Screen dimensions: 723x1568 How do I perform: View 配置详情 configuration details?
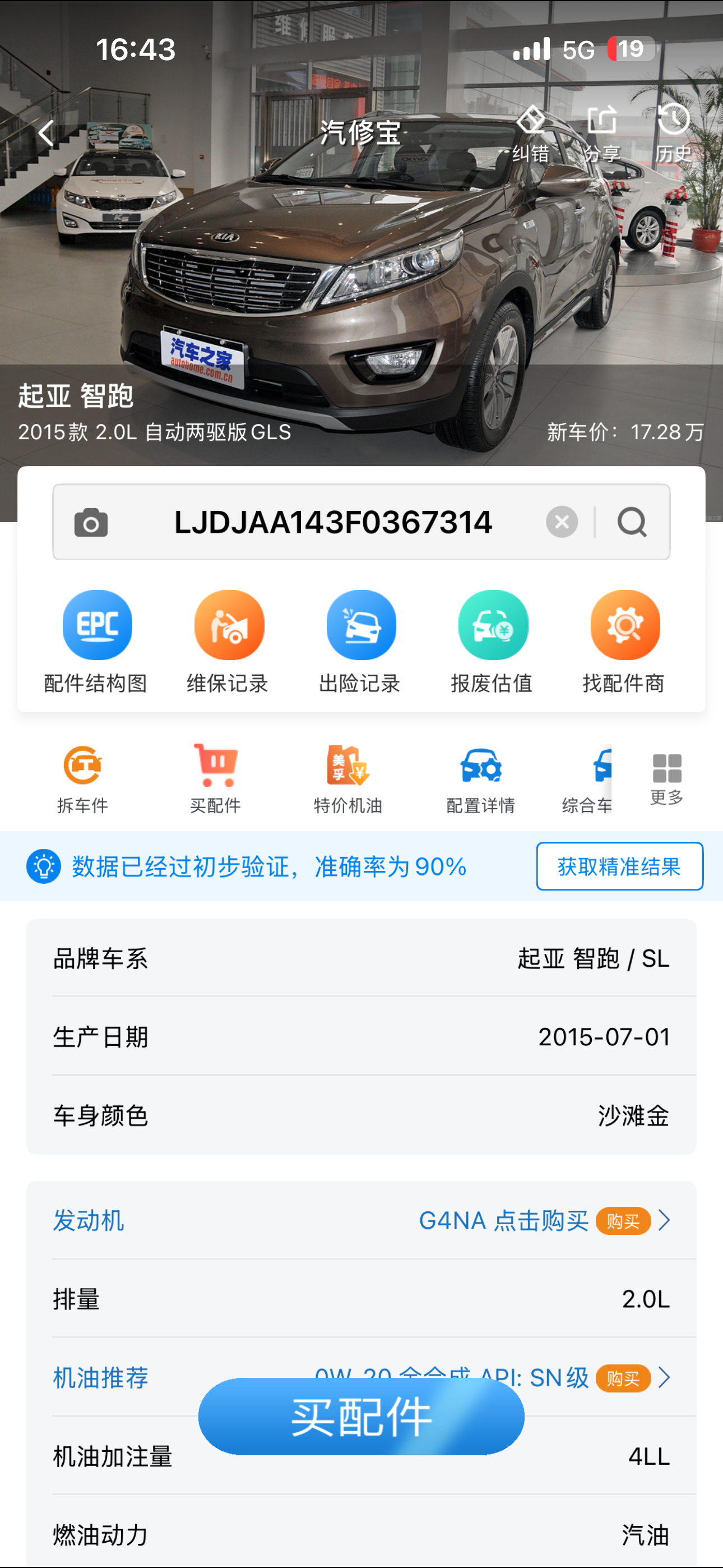coord(481,778)
